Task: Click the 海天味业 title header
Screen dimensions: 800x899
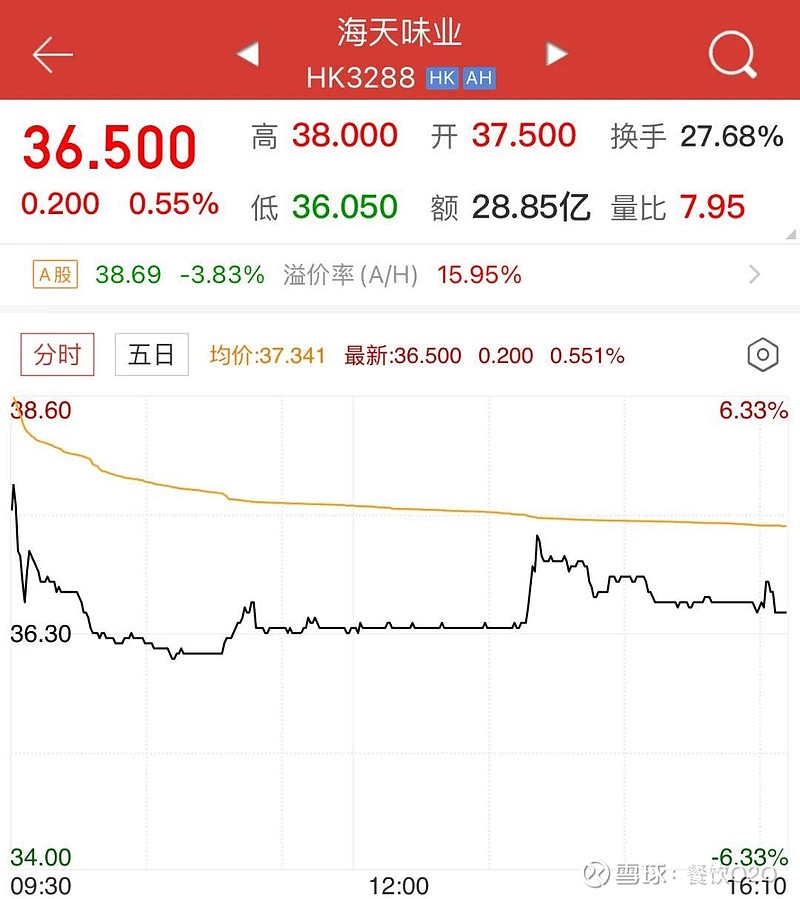Action: pos(400,32)
